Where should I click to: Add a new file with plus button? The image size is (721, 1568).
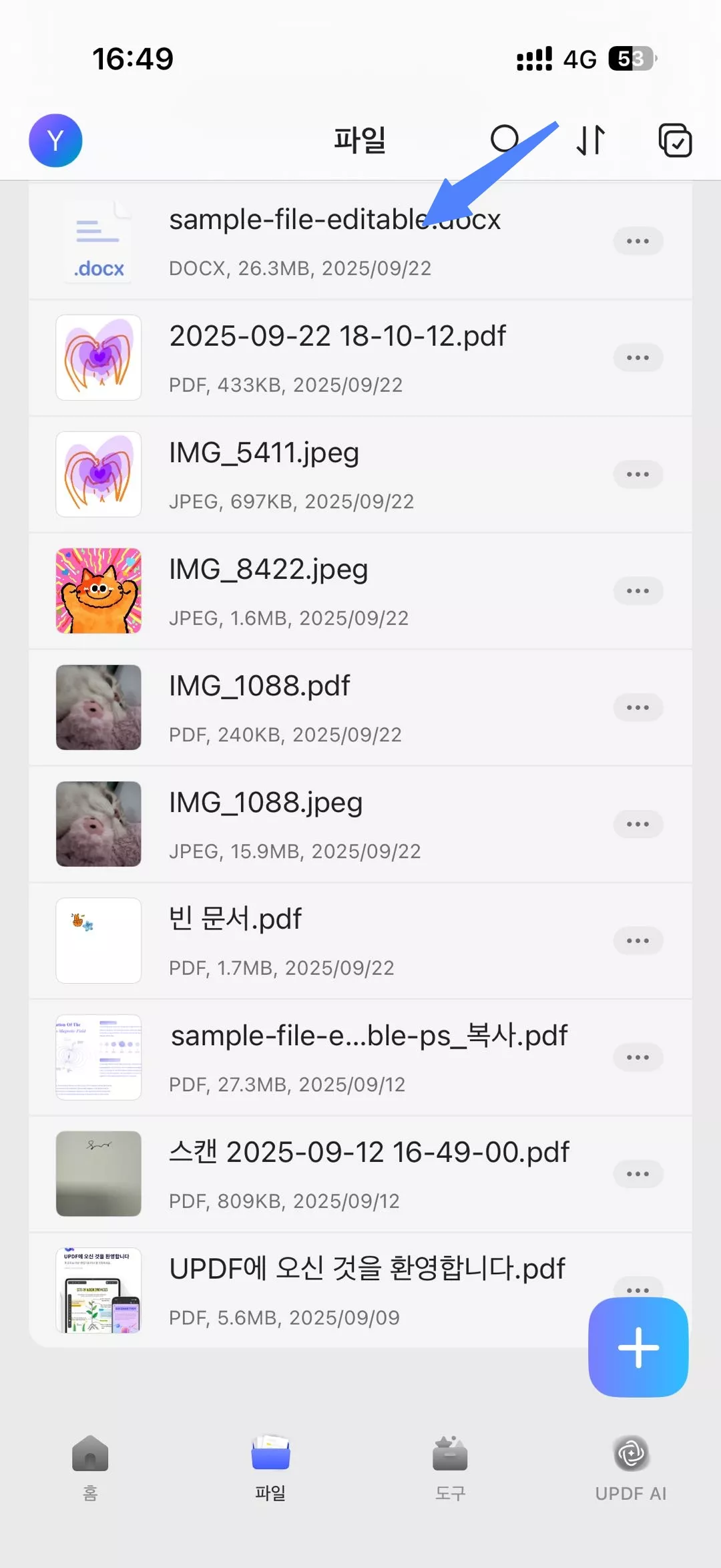click(x=638, y=1347)
